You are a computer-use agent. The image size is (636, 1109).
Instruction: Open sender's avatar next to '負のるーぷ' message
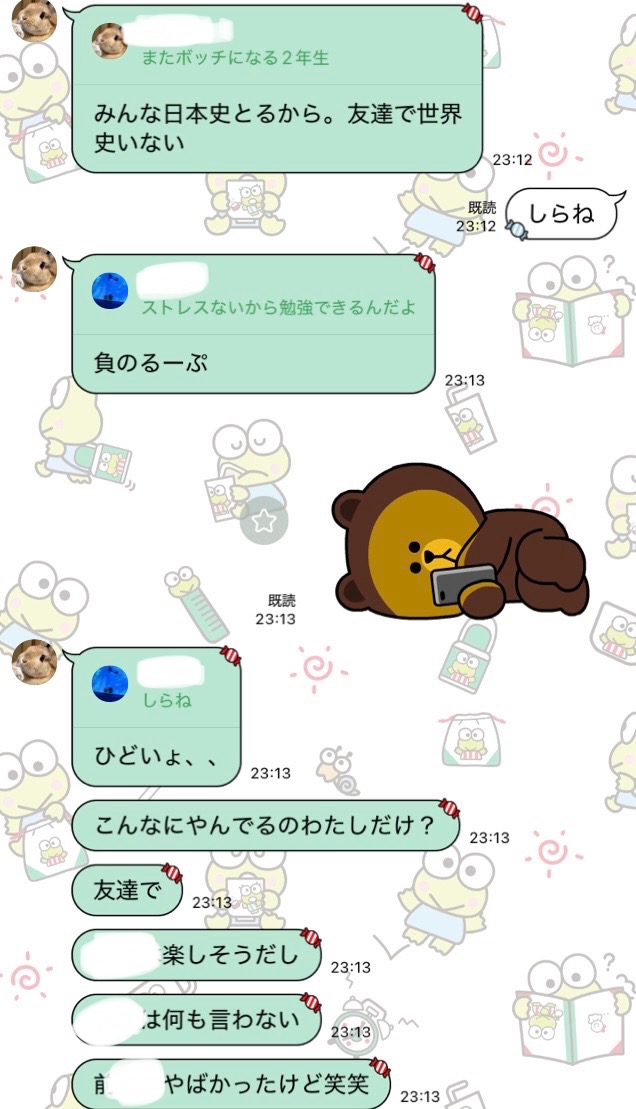[x=33, y=269]
